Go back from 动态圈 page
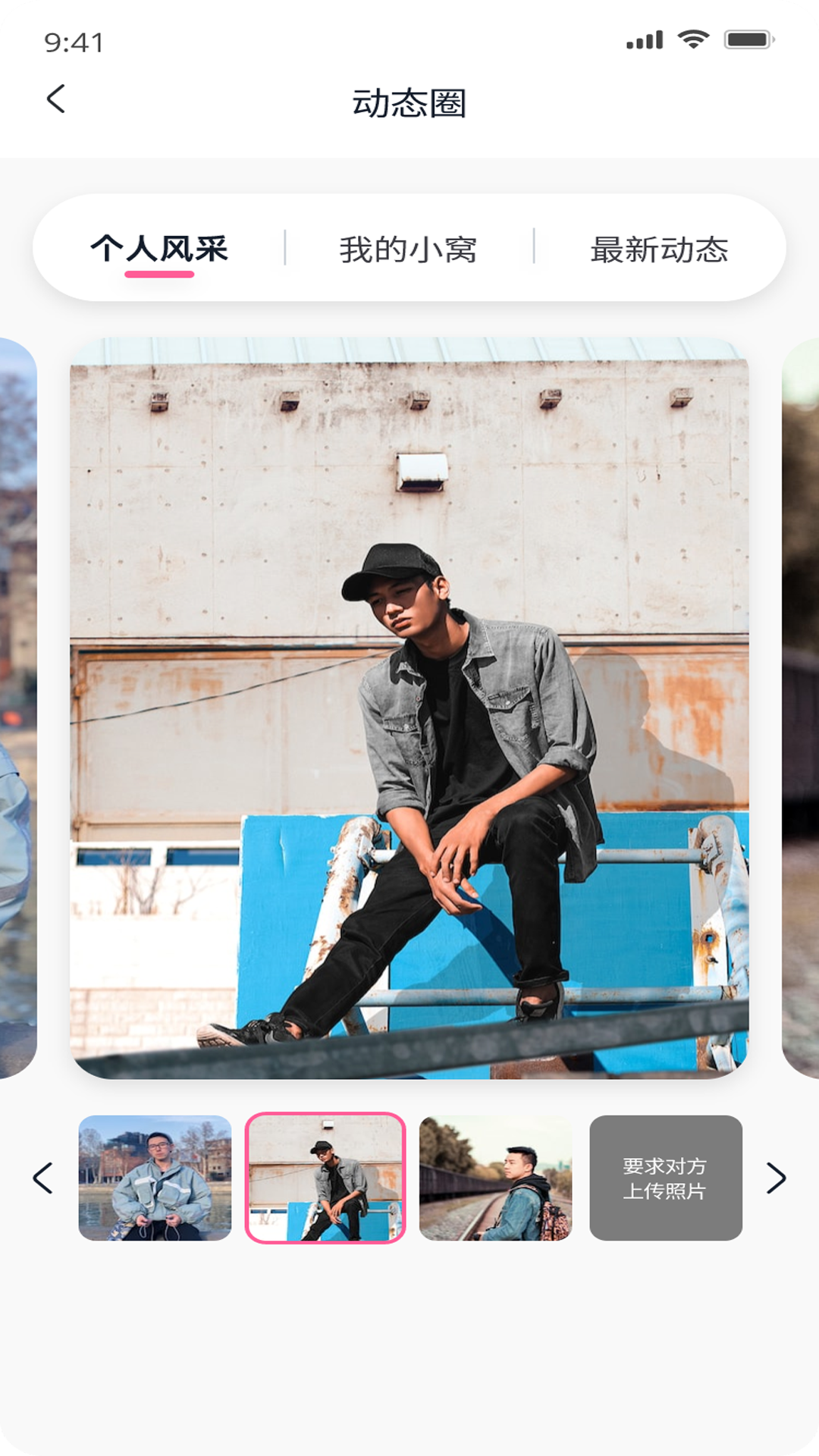Image resolution: width=819 pixels, height=1456 pixels. 56,99
